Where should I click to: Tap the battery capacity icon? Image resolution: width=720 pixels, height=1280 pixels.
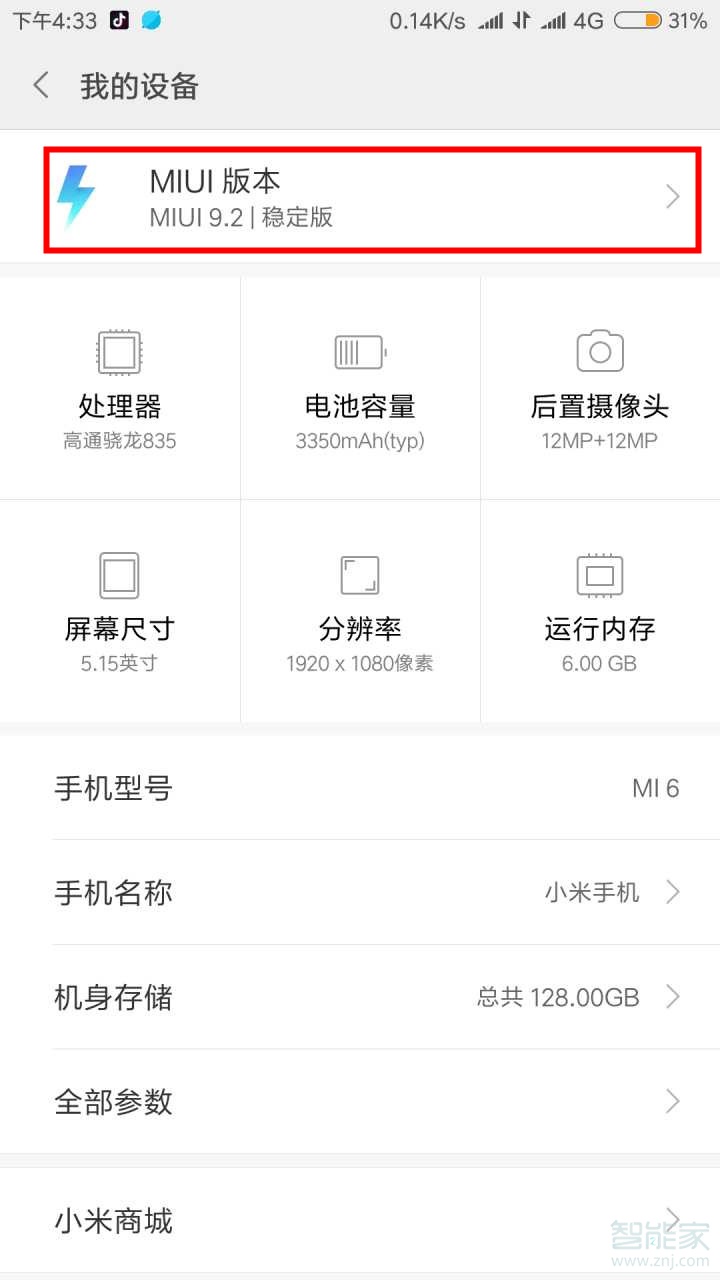pos(359,352)
